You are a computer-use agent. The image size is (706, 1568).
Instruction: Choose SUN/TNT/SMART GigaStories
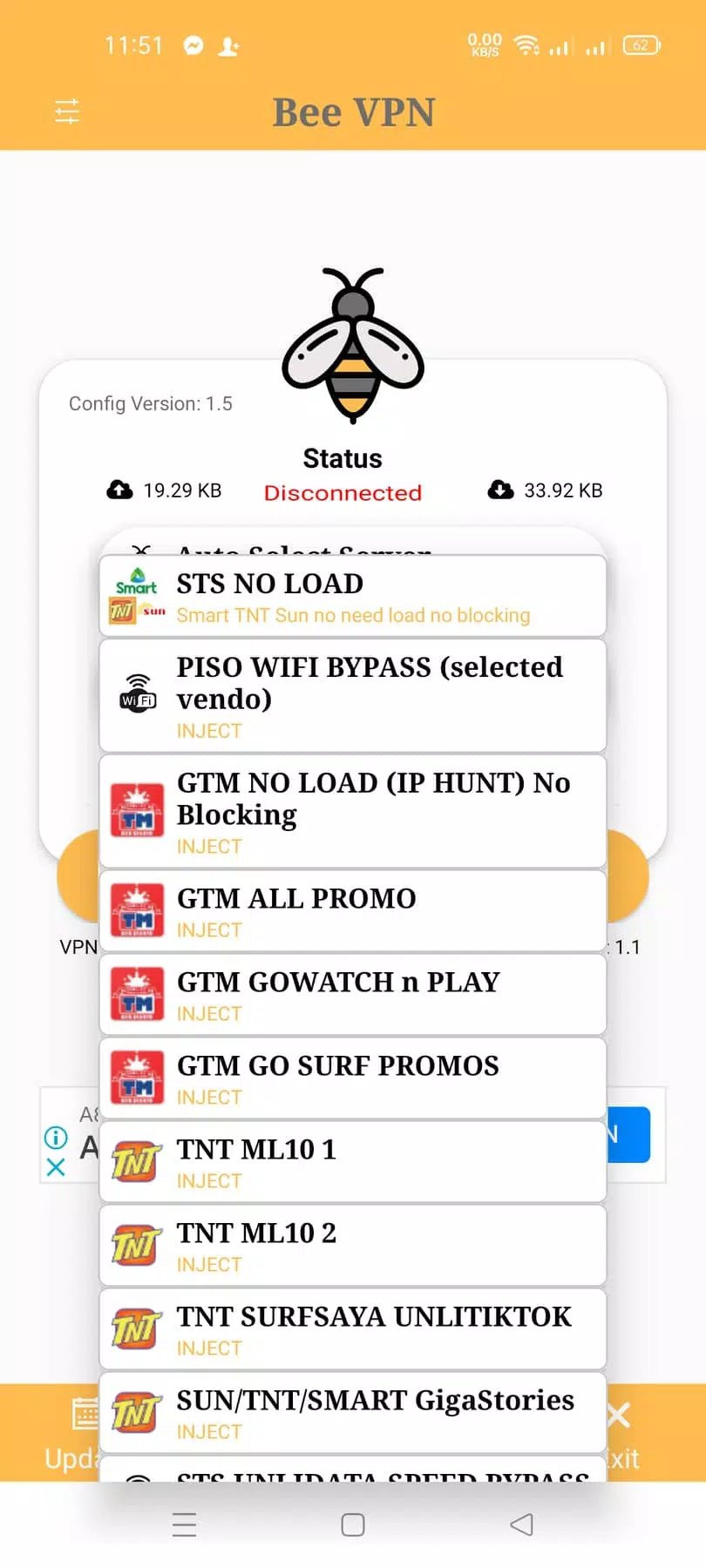[352, 1413]
